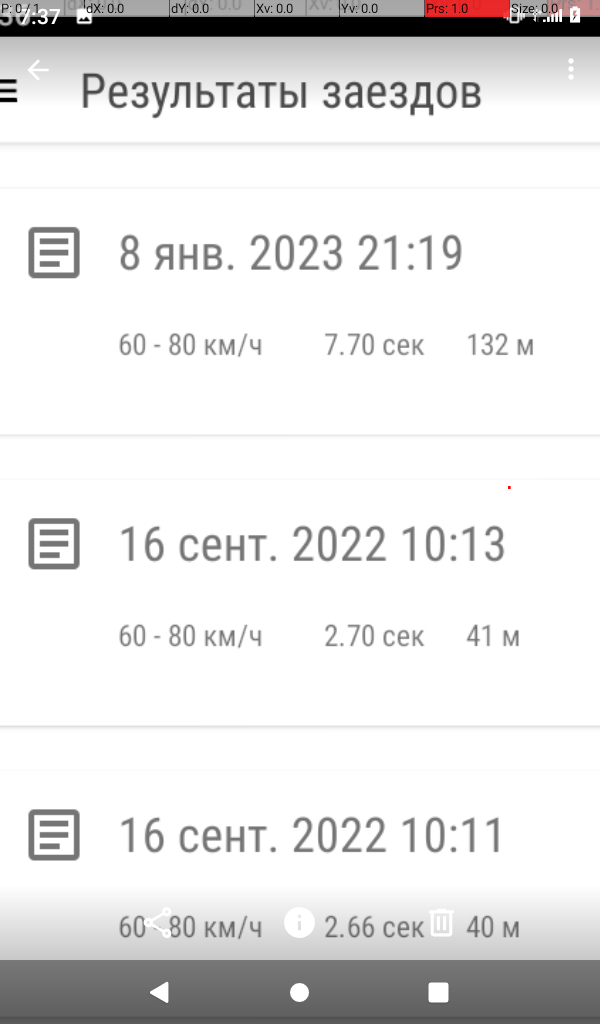Tap the system home button
The width and height of the screenshot is (600, 1024).
[300, 993]
